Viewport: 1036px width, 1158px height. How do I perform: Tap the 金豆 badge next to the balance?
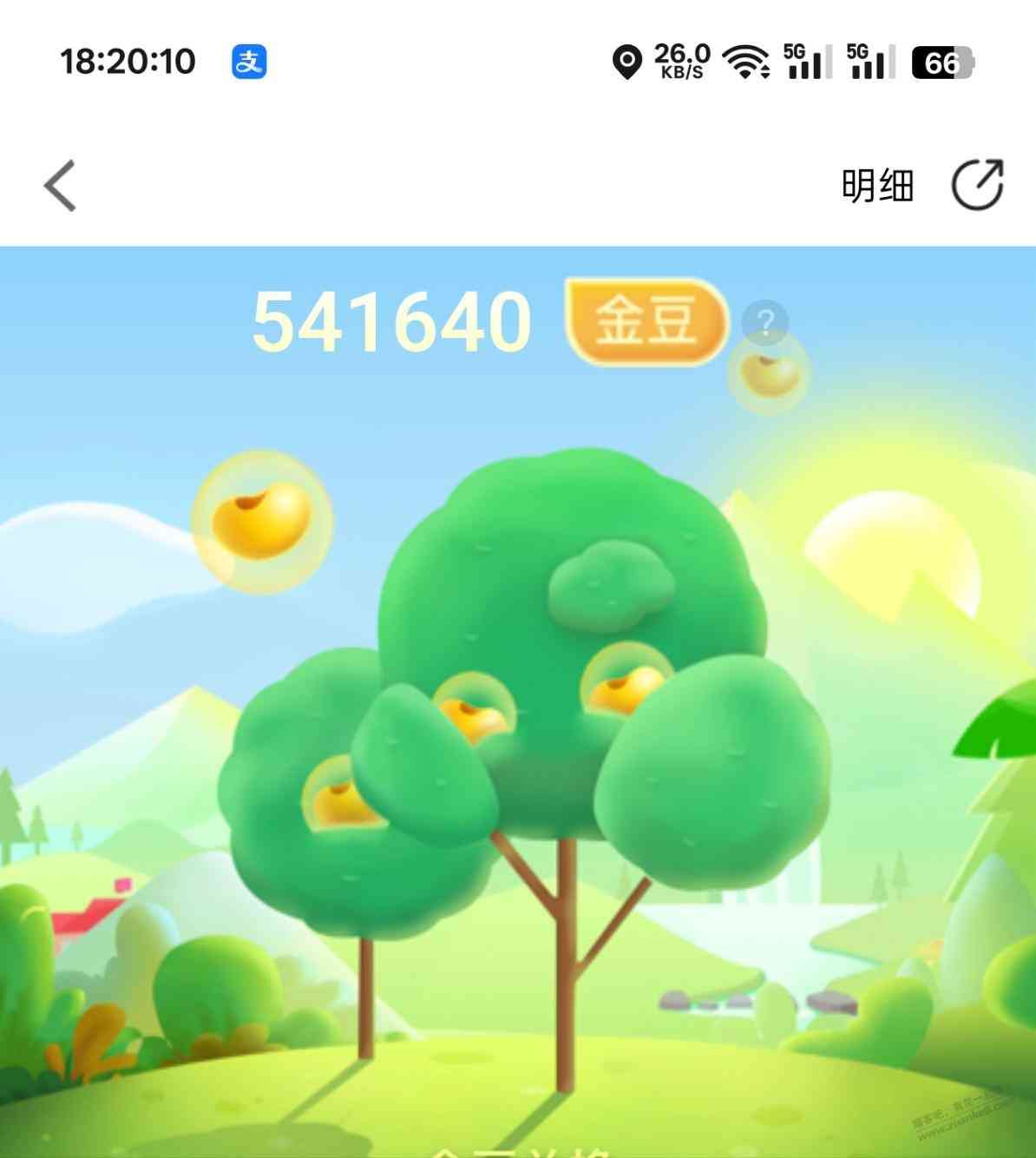tap(646, 320)
